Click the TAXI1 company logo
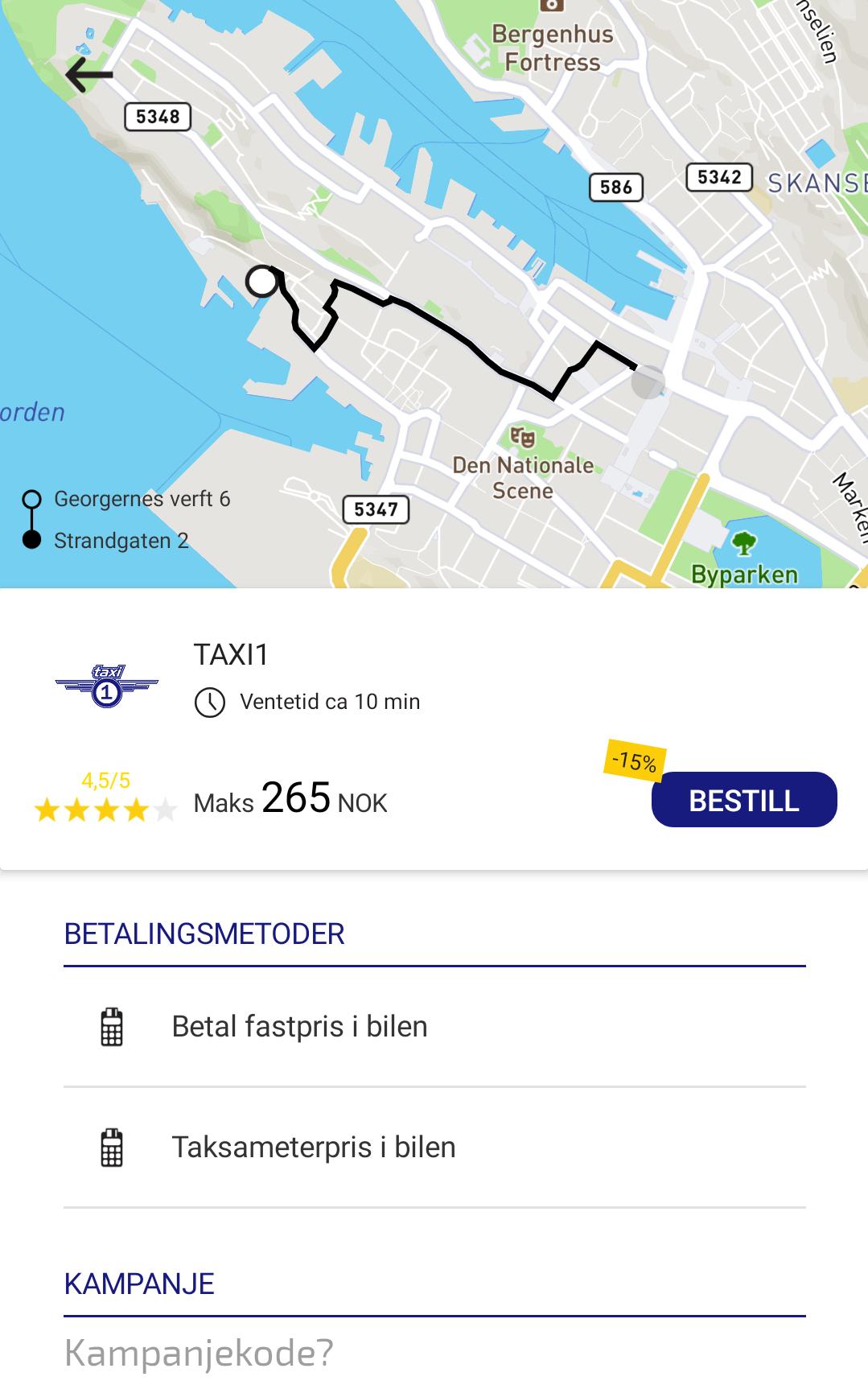Viewport: 868px width, 1393px height. (x=105, y=685)
